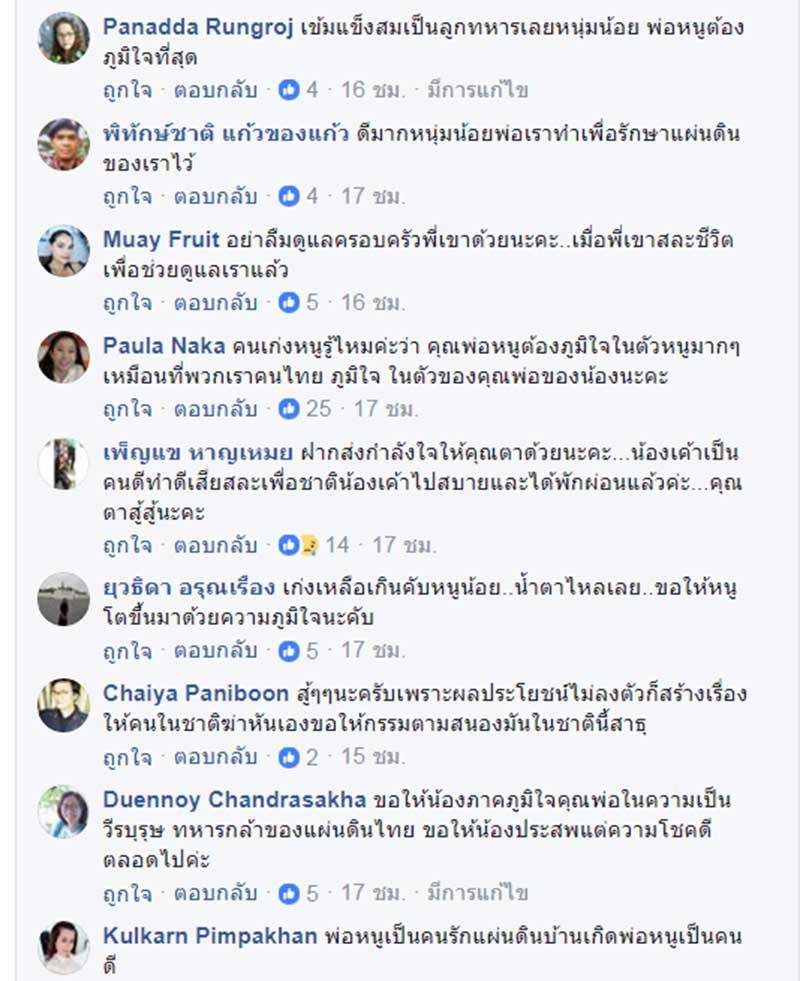Viewport: 800px width, 981px height.
Task: Like Panadda Rungroj's comment
Action: [127, 90]
